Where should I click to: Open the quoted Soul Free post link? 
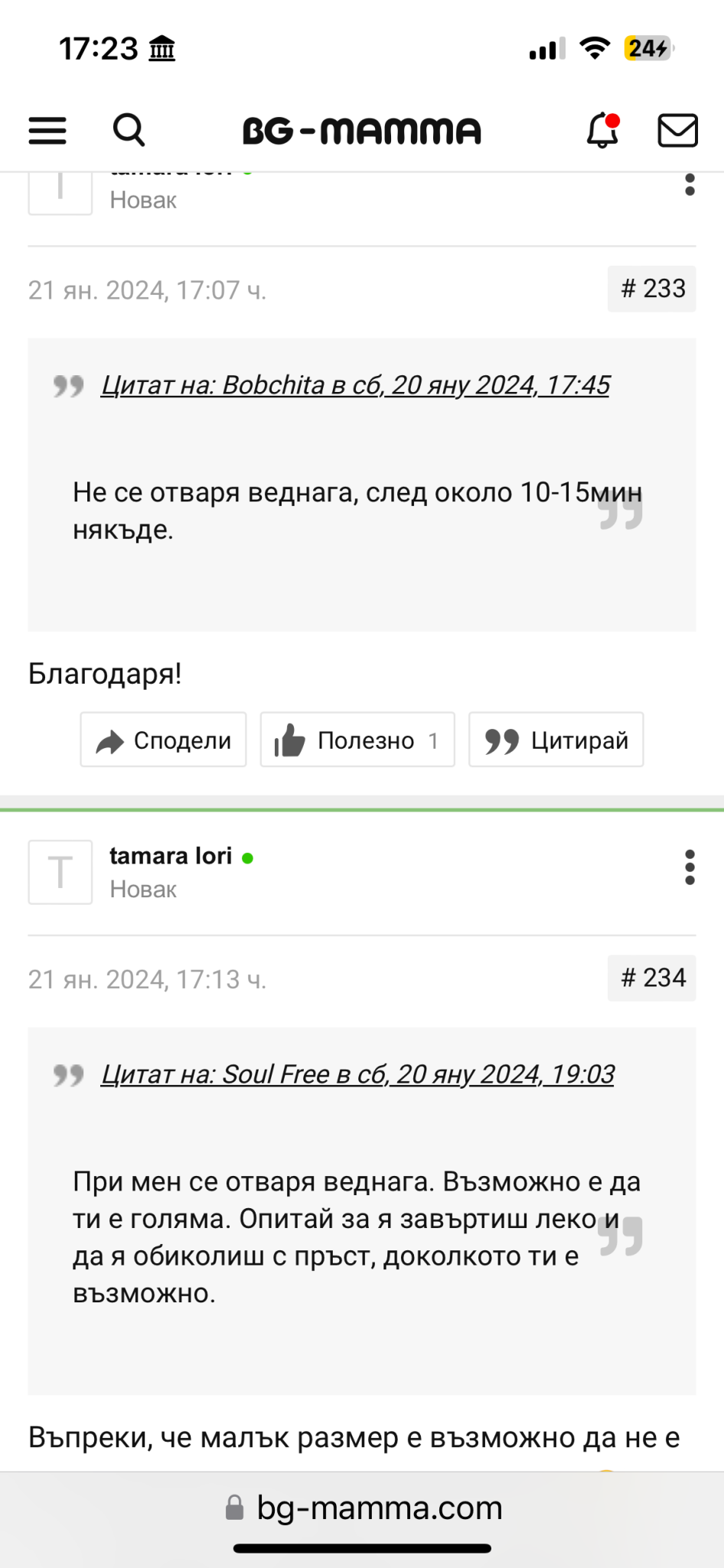point(358,1074)
